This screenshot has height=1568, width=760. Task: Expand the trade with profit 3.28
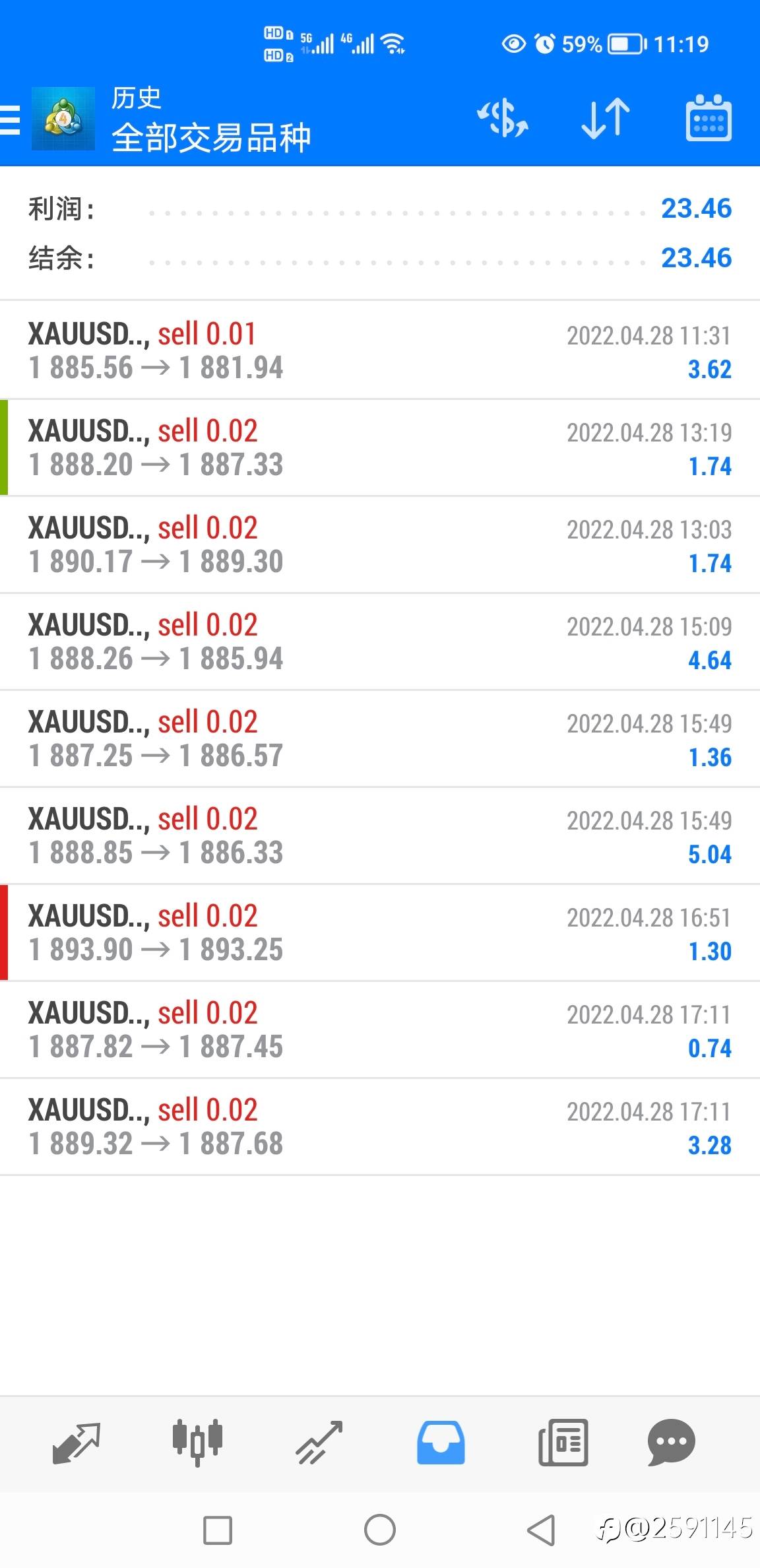click(380, 1127)
